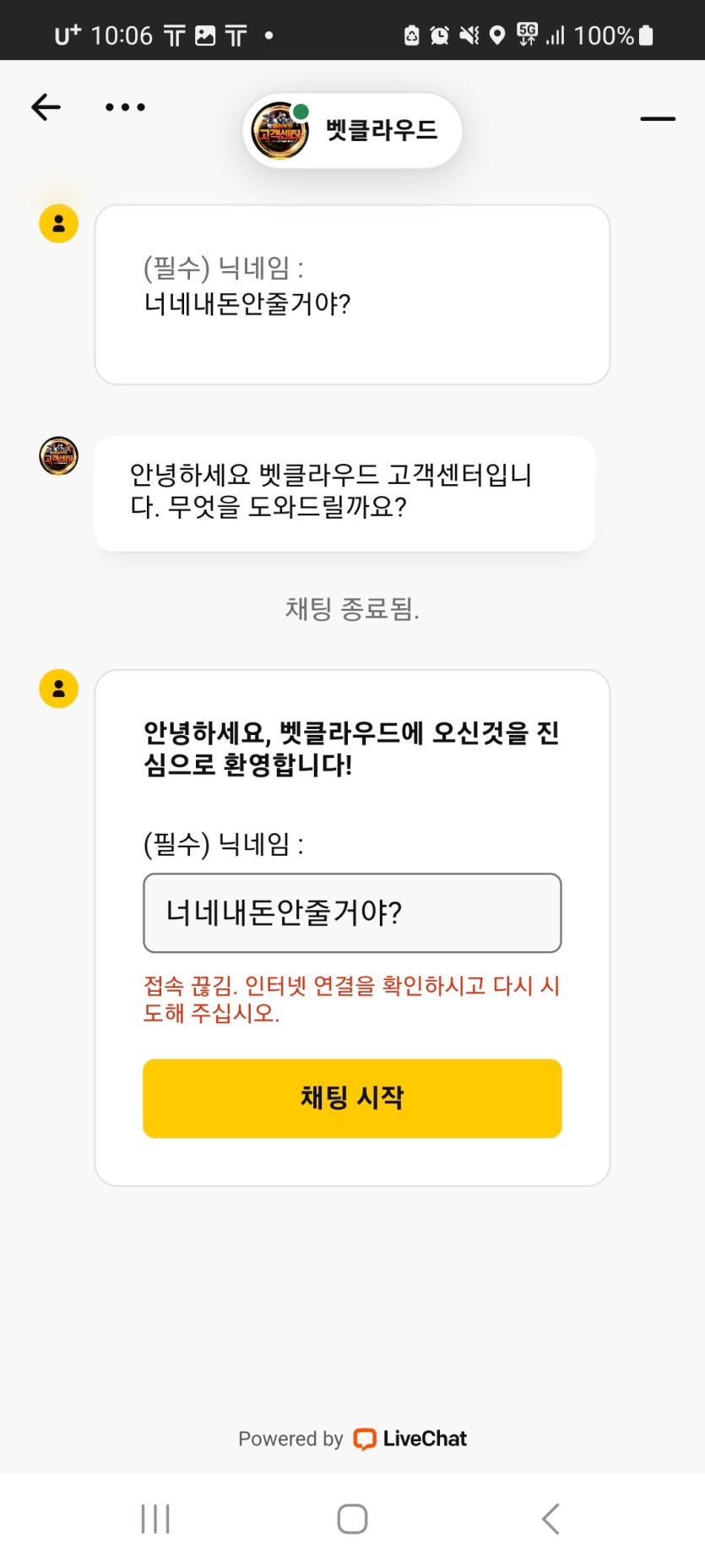Tap the 벳클라우드 agent header
This screenshot has width=705, height=1568.
[353, 131]
